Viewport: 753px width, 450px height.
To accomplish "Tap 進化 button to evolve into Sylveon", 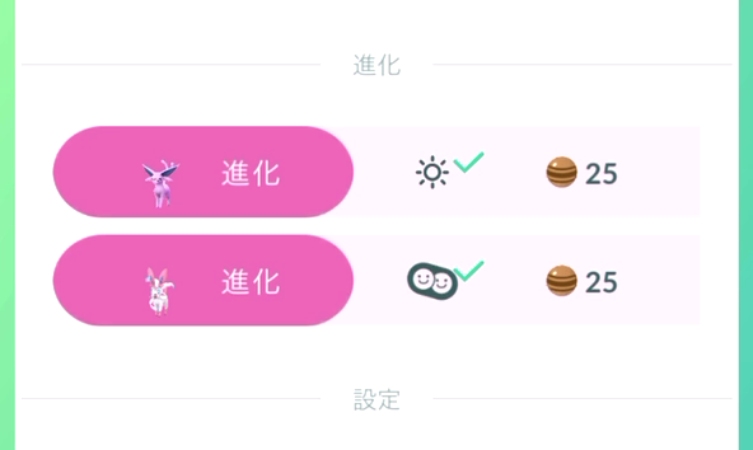I will click(x=203, y=281).
